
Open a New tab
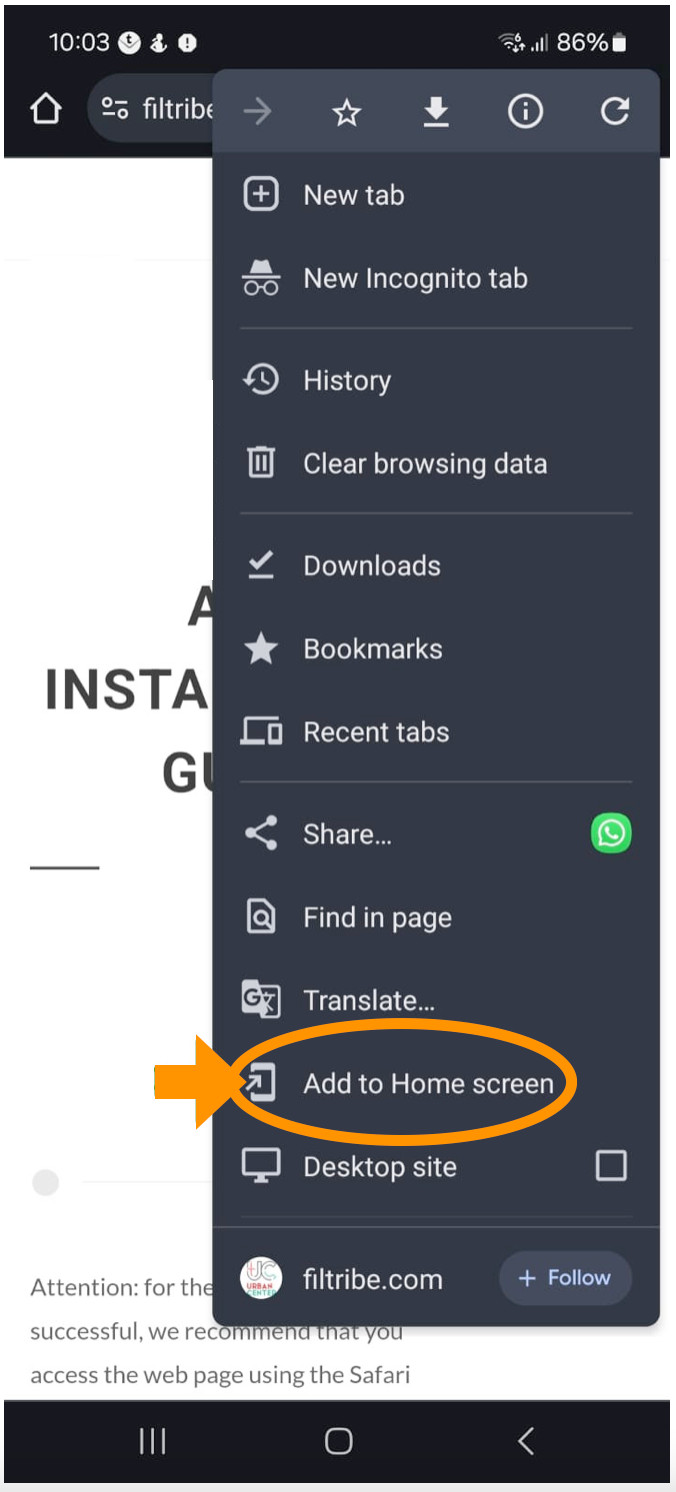[x=353, y=195]
